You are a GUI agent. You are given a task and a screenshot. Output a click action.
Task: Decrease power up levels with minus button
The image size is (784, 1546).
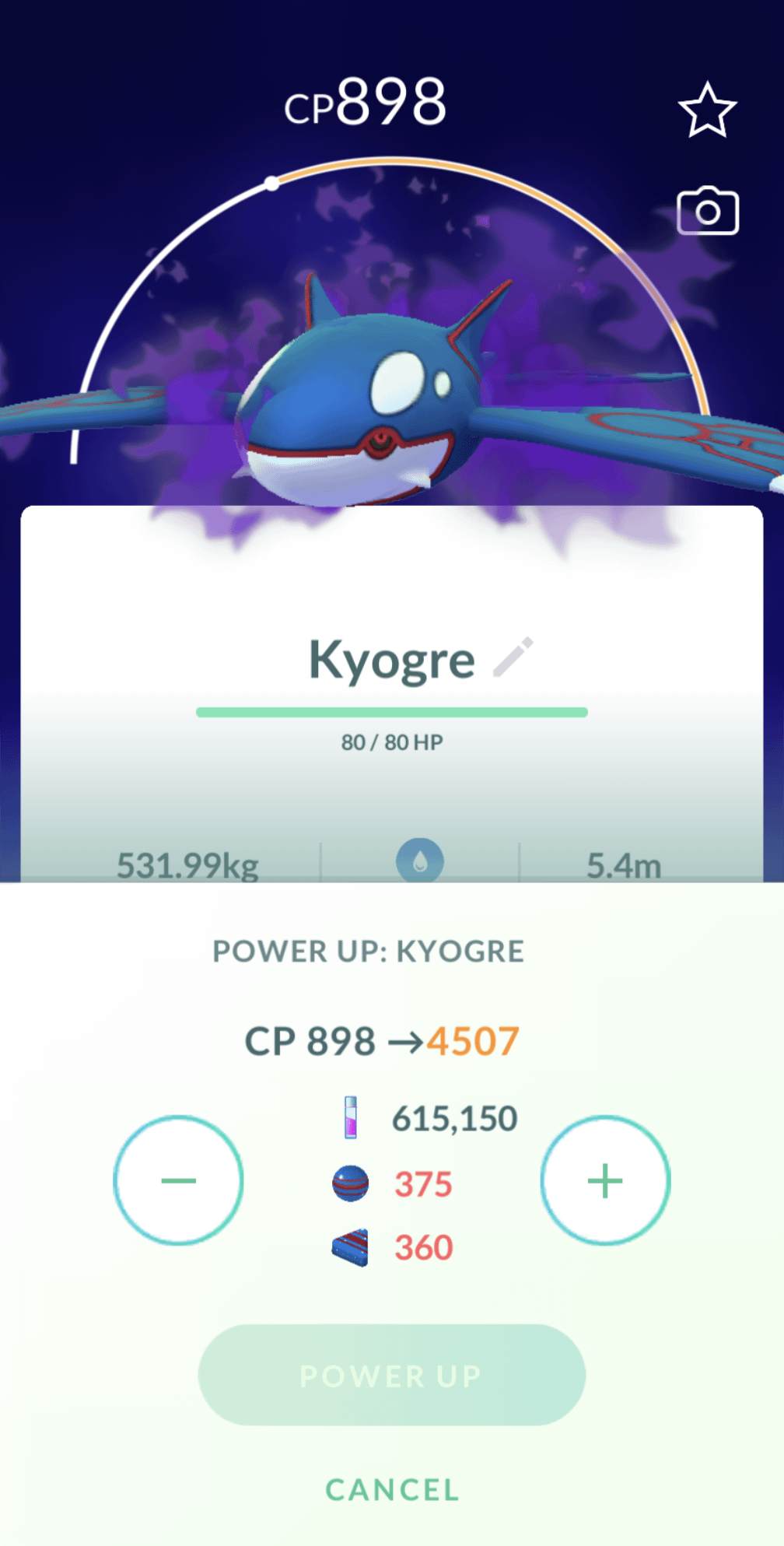(x=178, y=1180)
